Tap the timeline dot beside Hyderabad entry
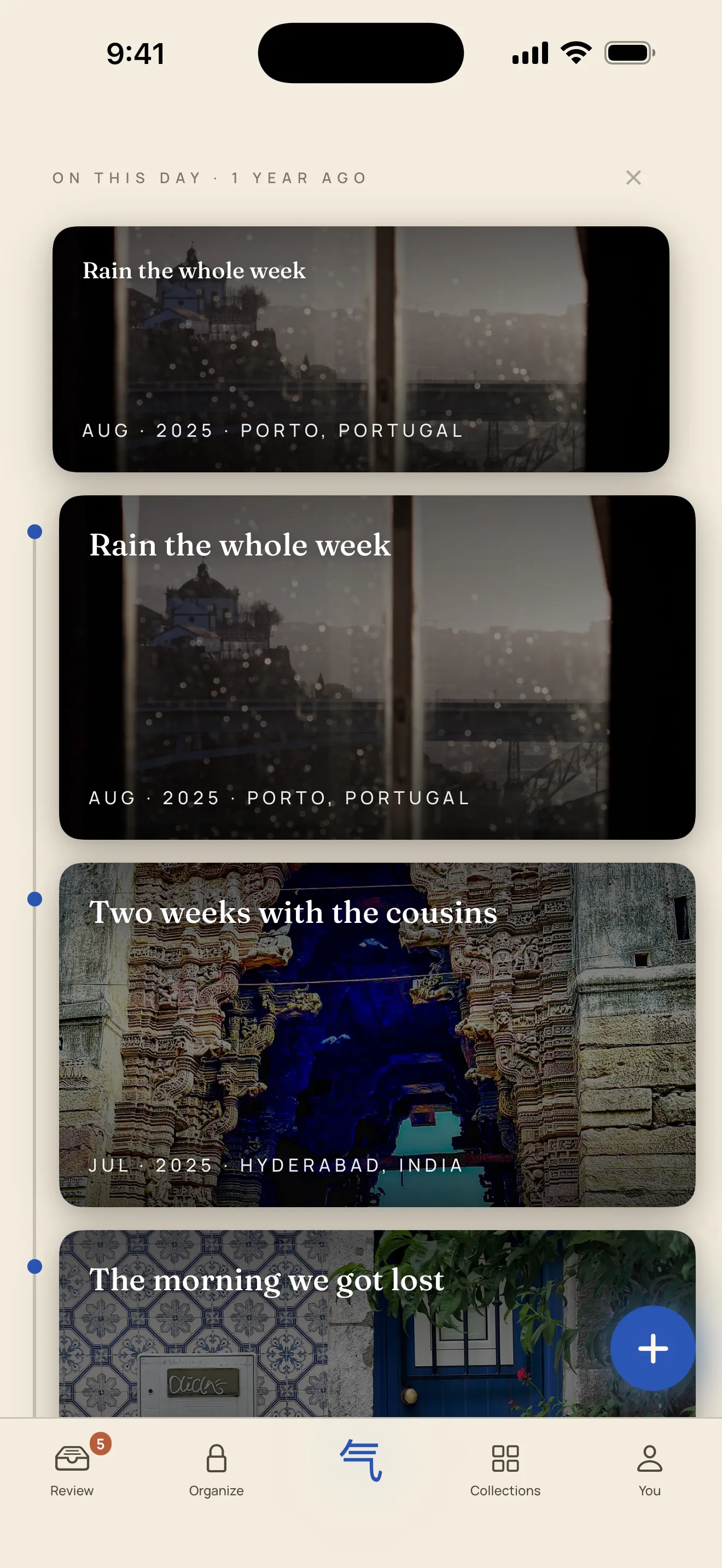The image size is (722, 1568). pos(34,899)
